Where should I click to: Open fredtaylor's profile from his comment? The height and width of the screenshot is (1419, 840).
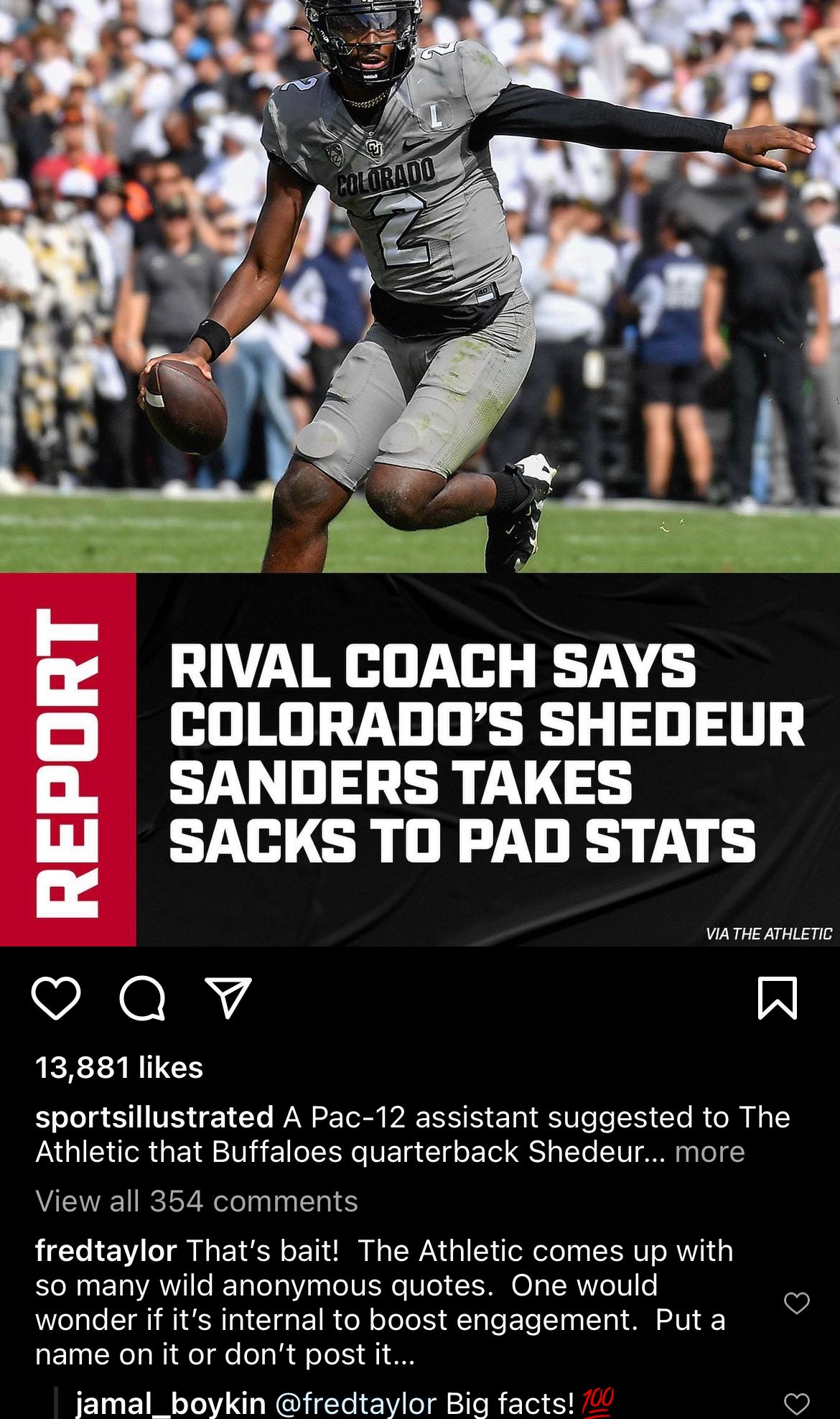(x=106, y=1251)
